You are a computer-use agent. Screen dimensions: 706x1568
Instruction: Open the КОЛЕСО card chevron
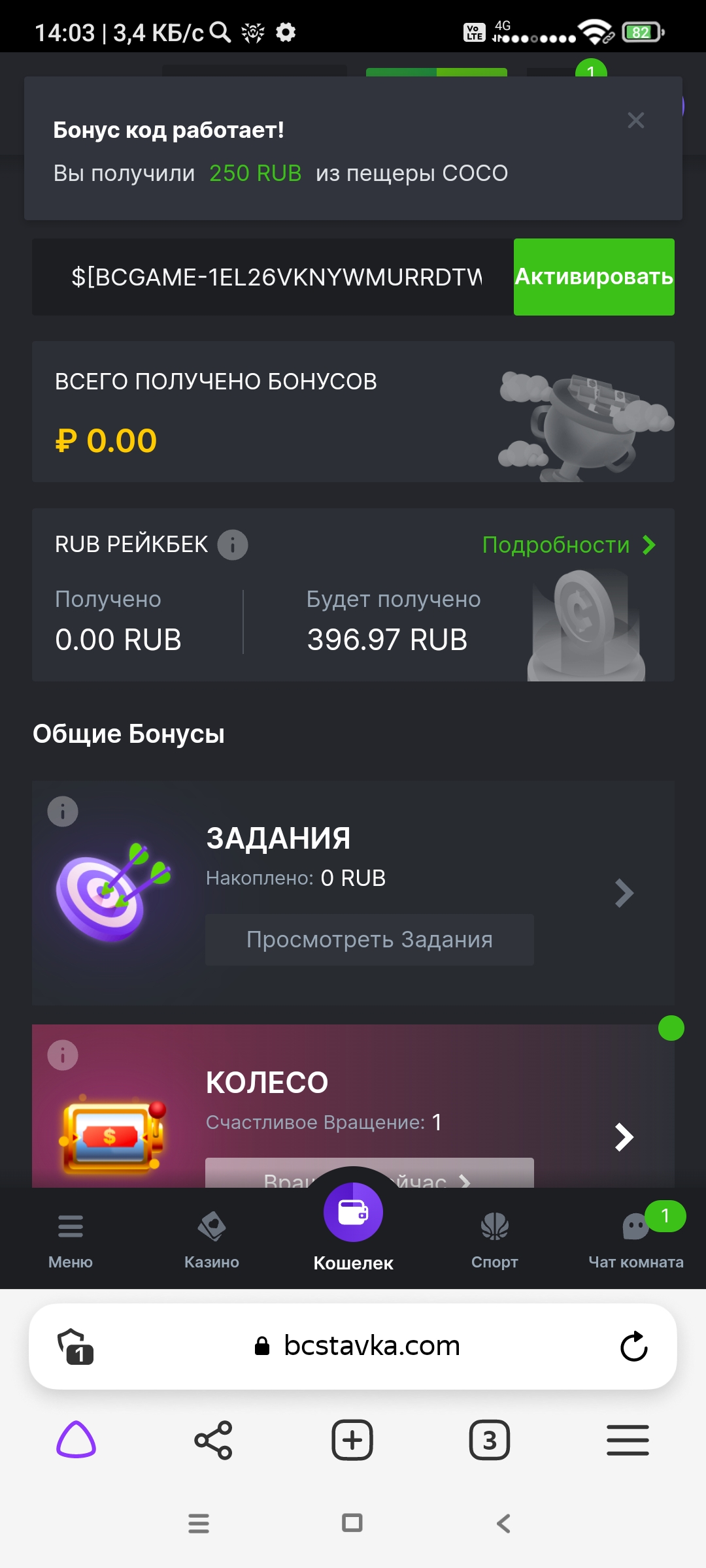click(624, 1137)
